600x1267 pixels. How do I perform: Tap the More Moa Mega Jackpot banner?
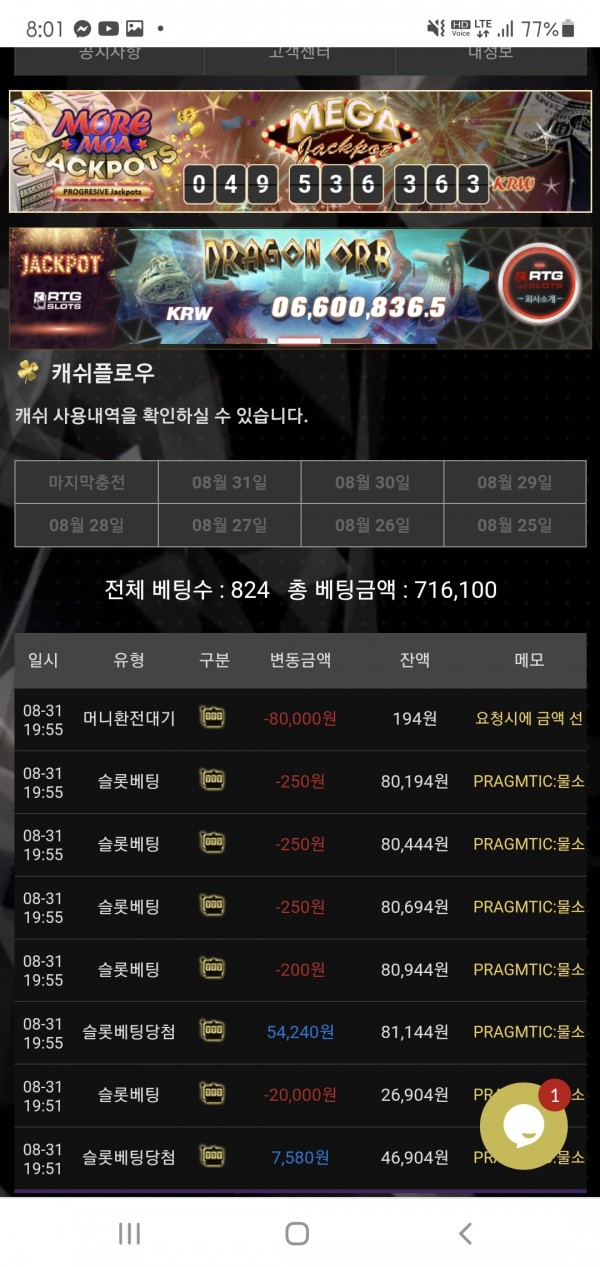point(300,152)
